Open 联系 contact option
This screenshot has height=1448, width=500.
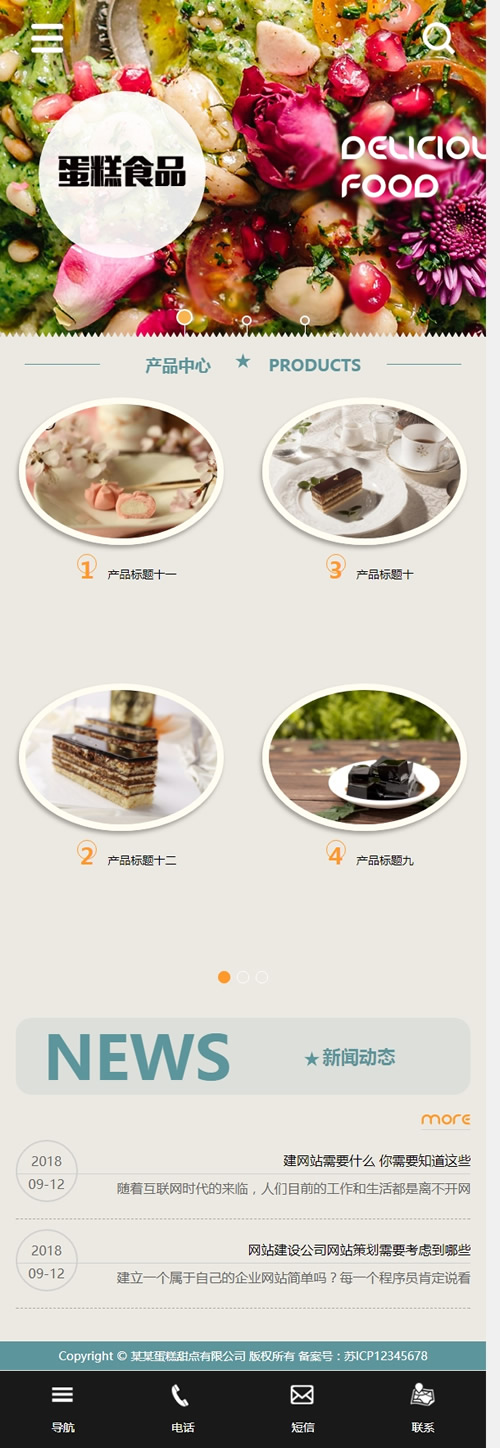pyautogui.click(x=422, y=1408)
